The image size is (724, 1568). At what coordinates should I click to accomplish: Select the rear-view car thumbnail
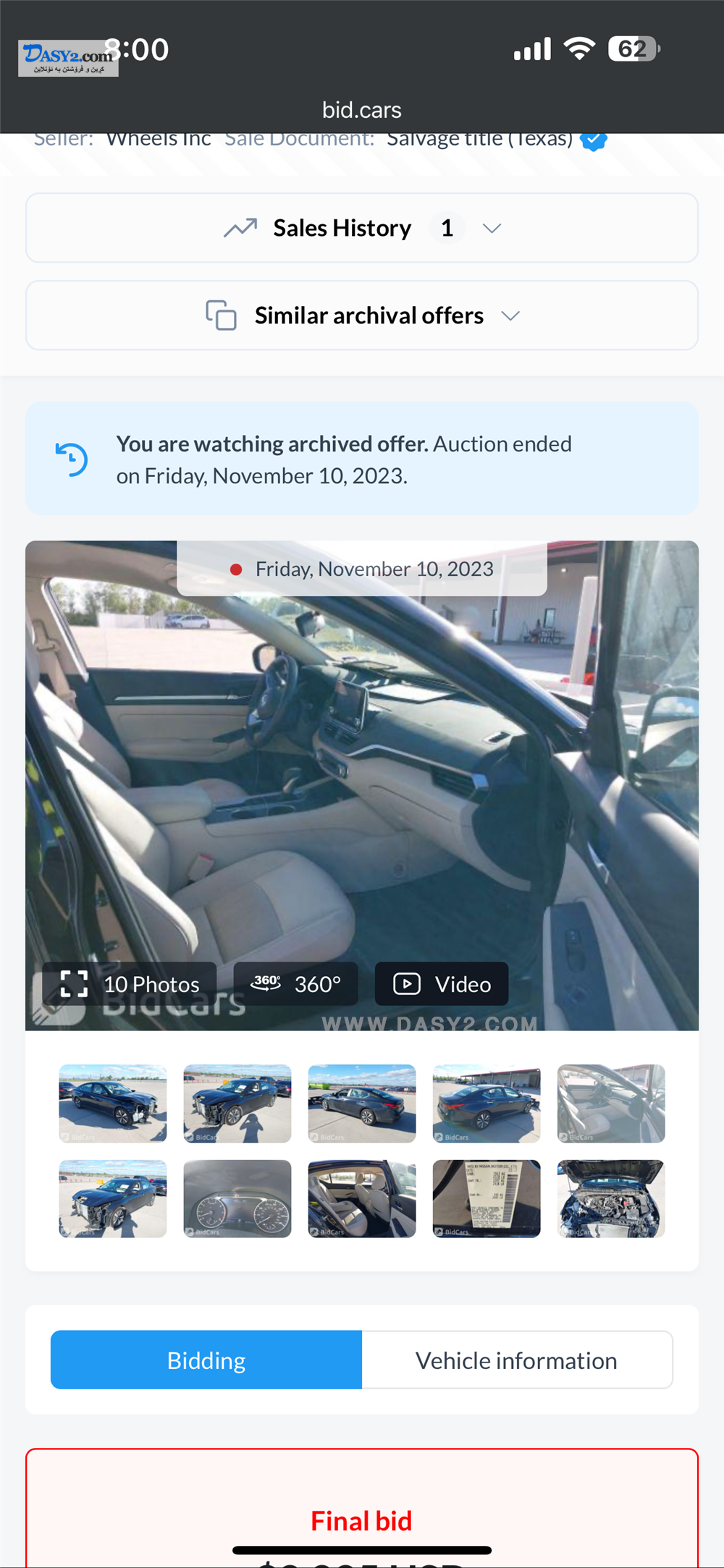tap(487, 1103)
